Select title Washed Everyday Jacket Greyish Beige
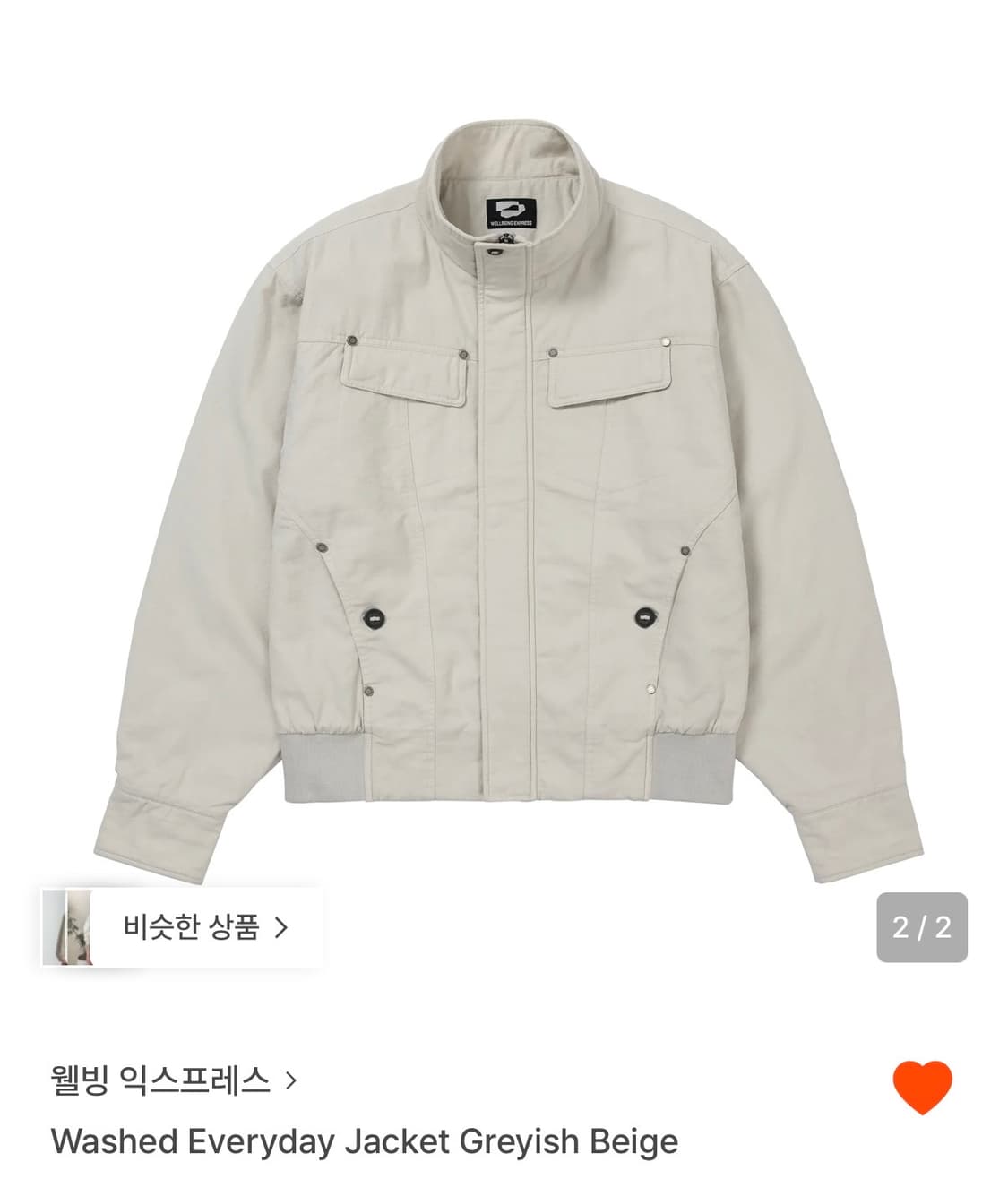 (363, 1142)
